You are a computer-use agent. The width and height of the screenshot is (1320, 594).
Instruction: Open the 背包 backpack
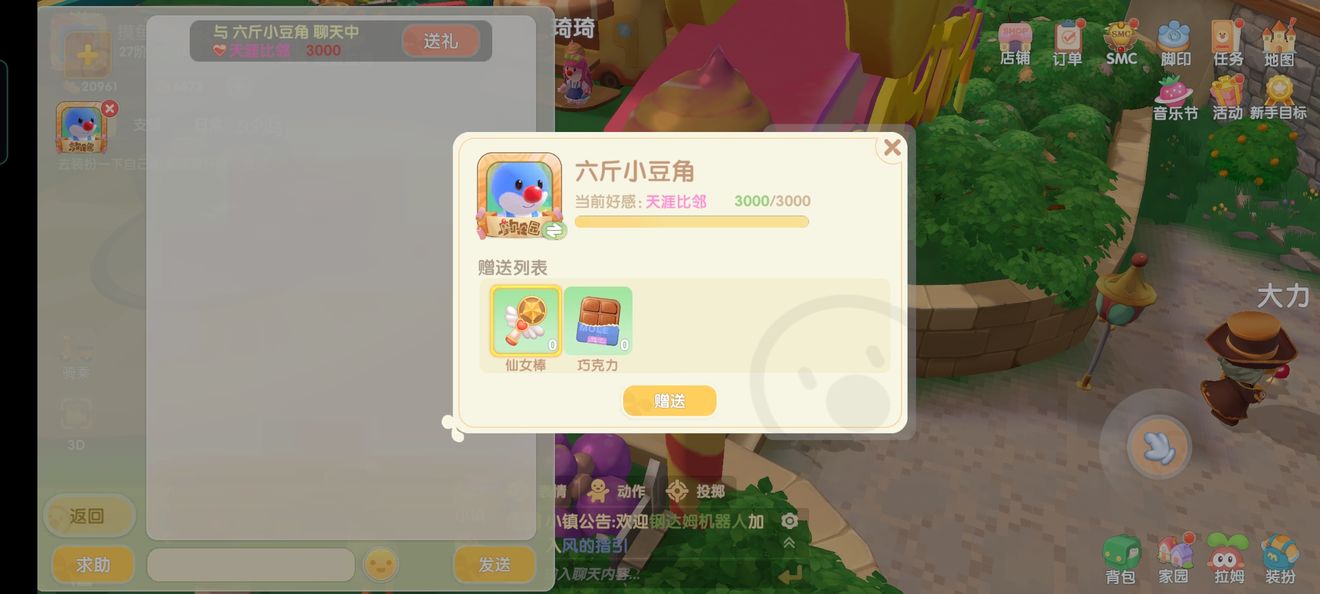pos(1120,559)
